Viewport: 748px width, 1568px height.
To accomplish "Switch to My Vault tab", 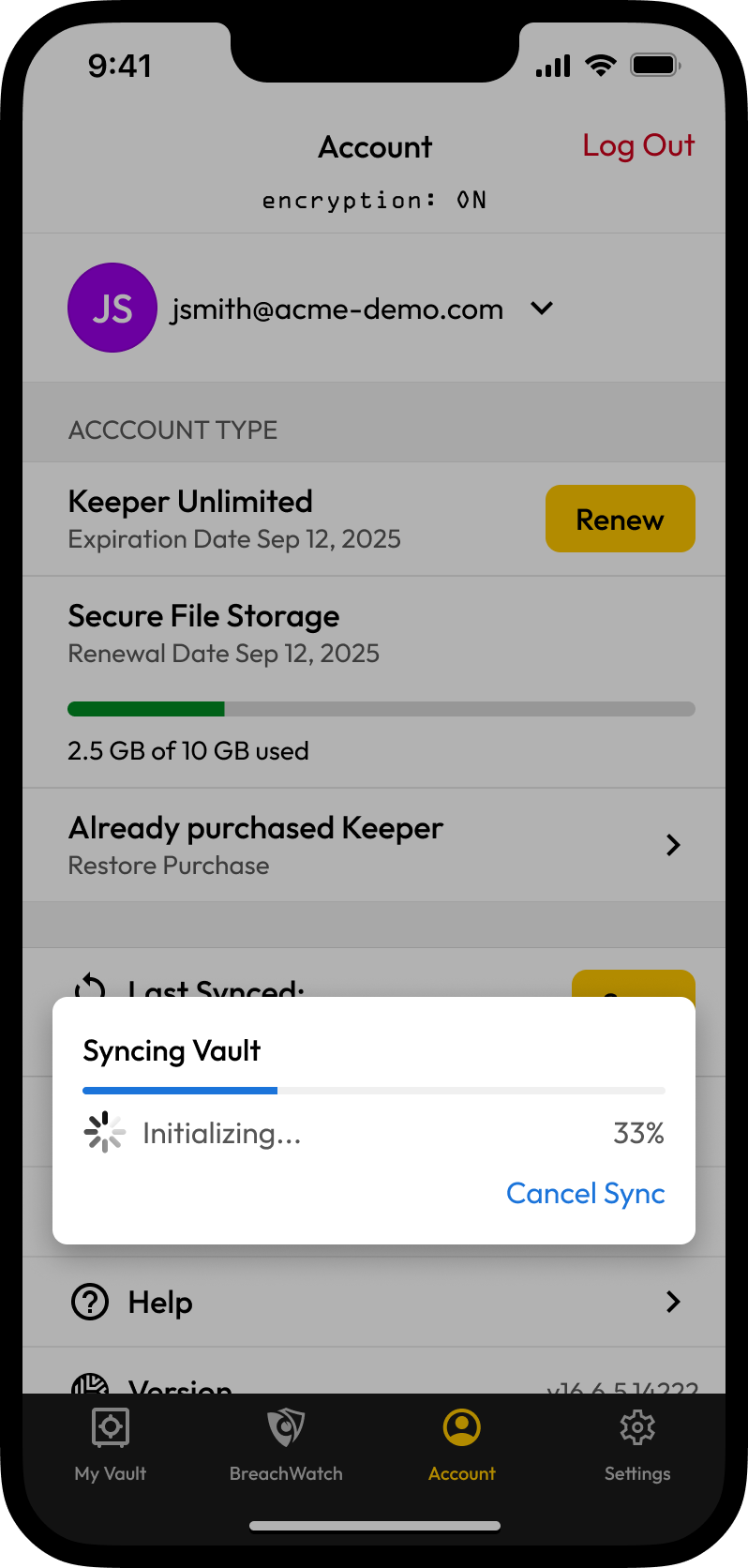I will pos(111,1445).
